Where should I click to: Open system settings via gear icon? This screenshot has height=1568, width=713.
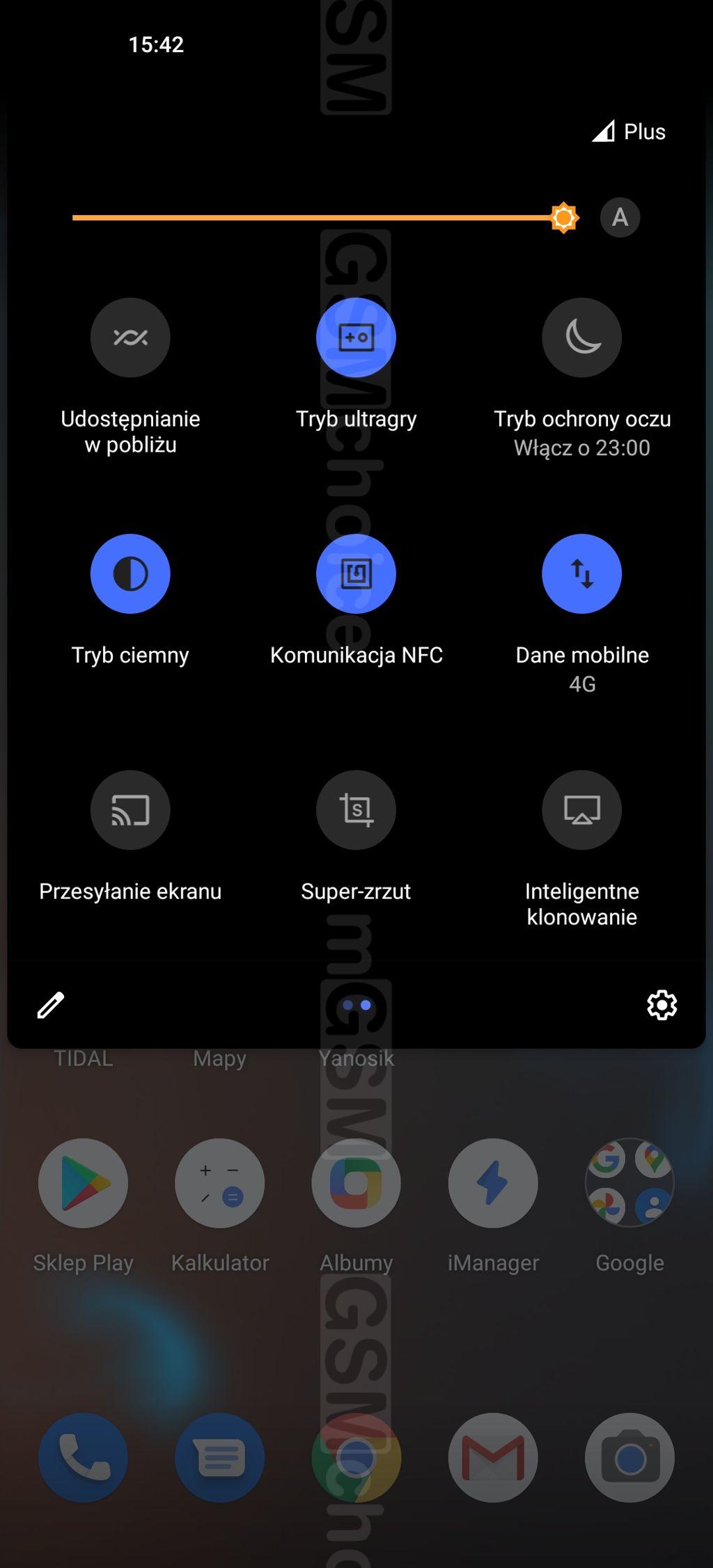coord(661,1005)
